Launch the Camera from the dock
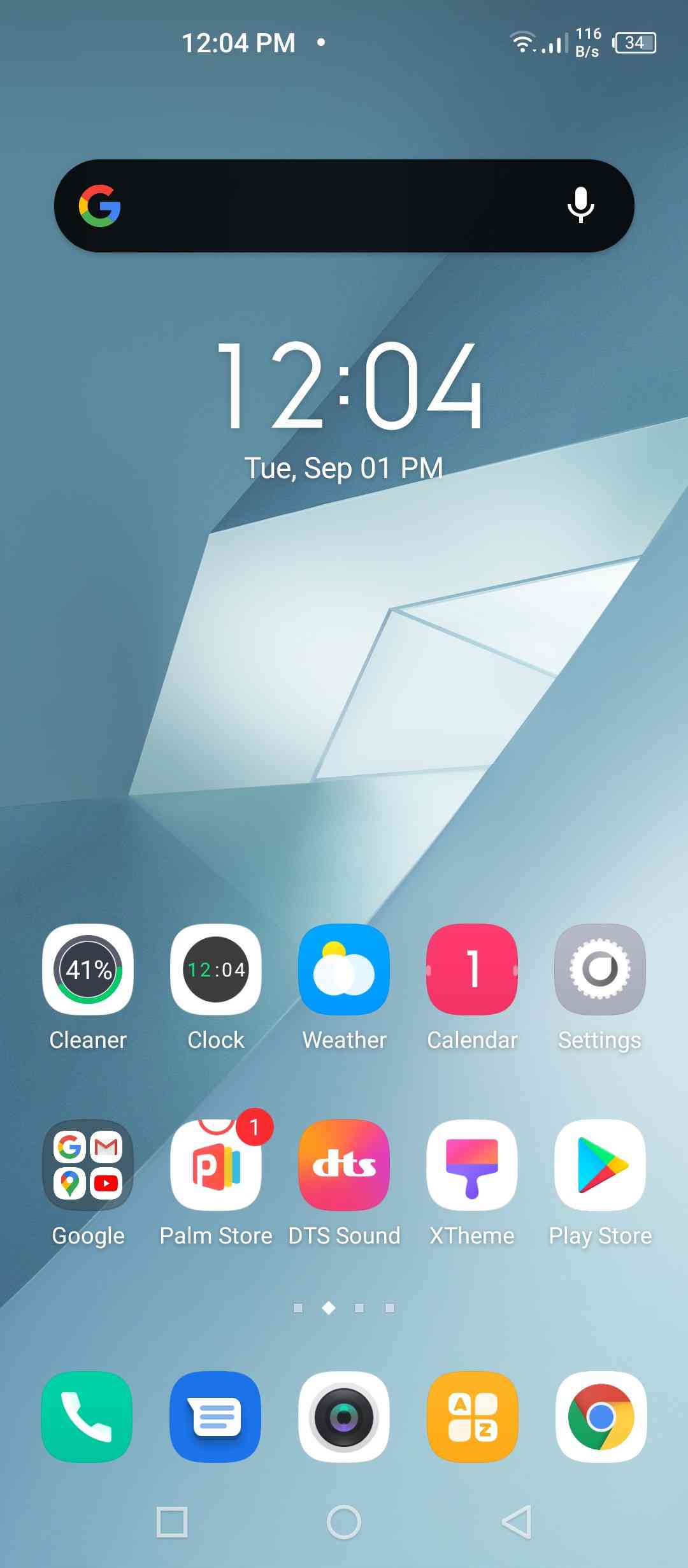Image resolution: width=688 pixels, height=1568 pixels. point(344,1416)
